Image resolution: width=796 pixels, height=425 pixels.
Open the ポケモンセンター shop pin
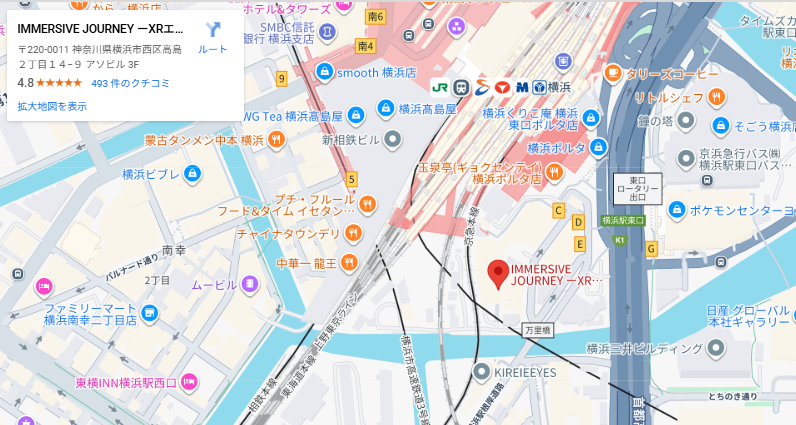[x=677, y=210]
